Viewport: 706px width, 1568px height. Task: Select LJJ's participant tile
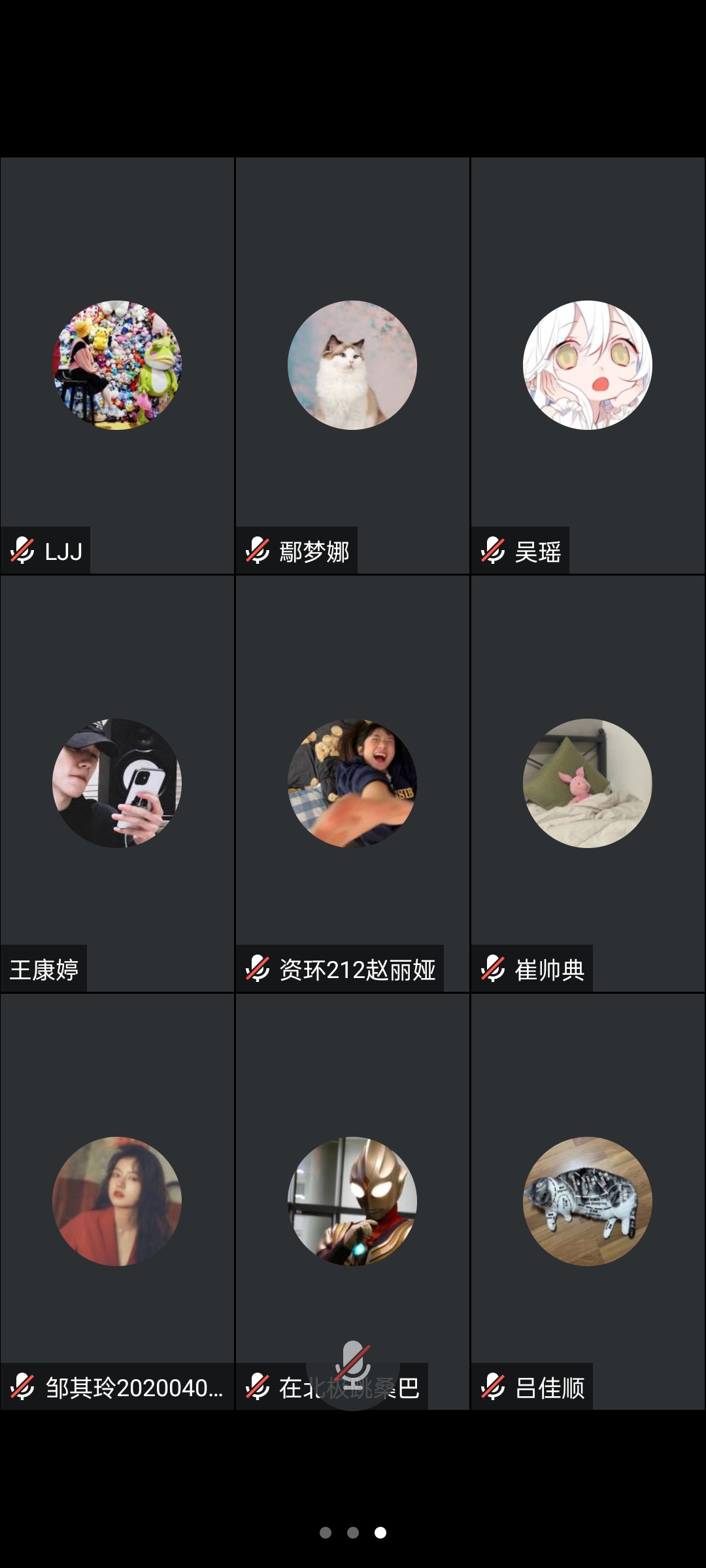(117, 365)
